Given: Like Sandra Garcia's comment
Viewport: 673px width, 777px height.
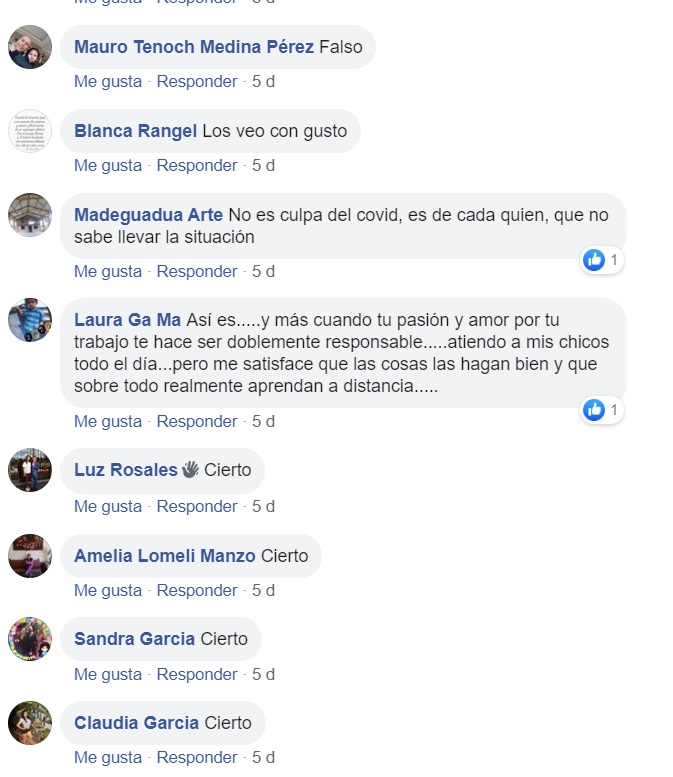Looking at the screenshot, I should pos(108,674).
